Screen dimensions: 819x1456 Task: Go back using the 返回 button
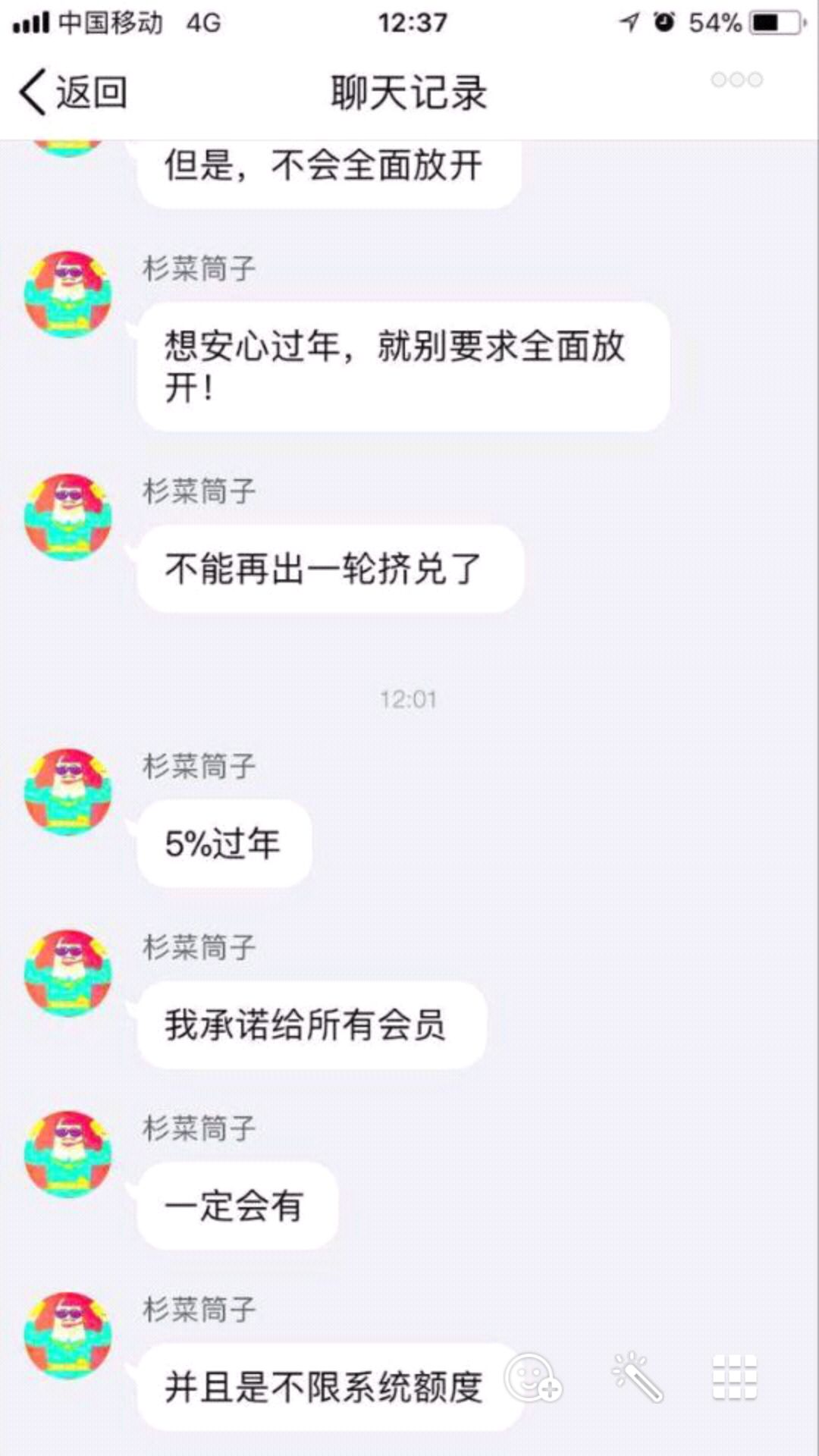pyautogui.click(x=73, y=93)
